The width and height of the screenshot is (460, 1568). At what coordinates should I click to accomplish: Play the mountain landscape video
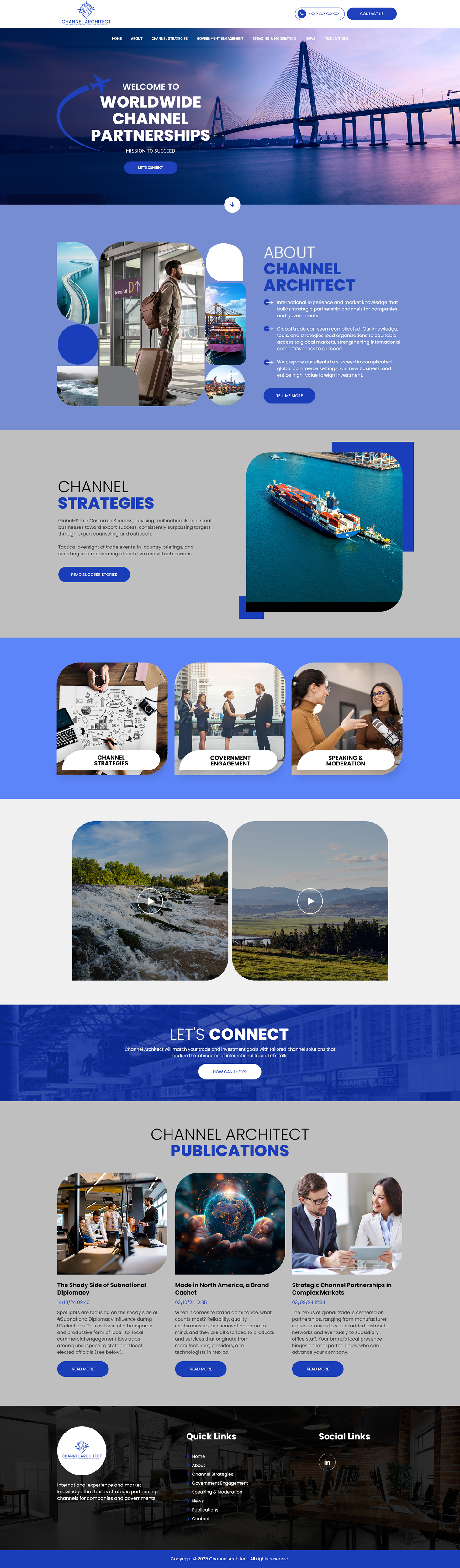310,900
